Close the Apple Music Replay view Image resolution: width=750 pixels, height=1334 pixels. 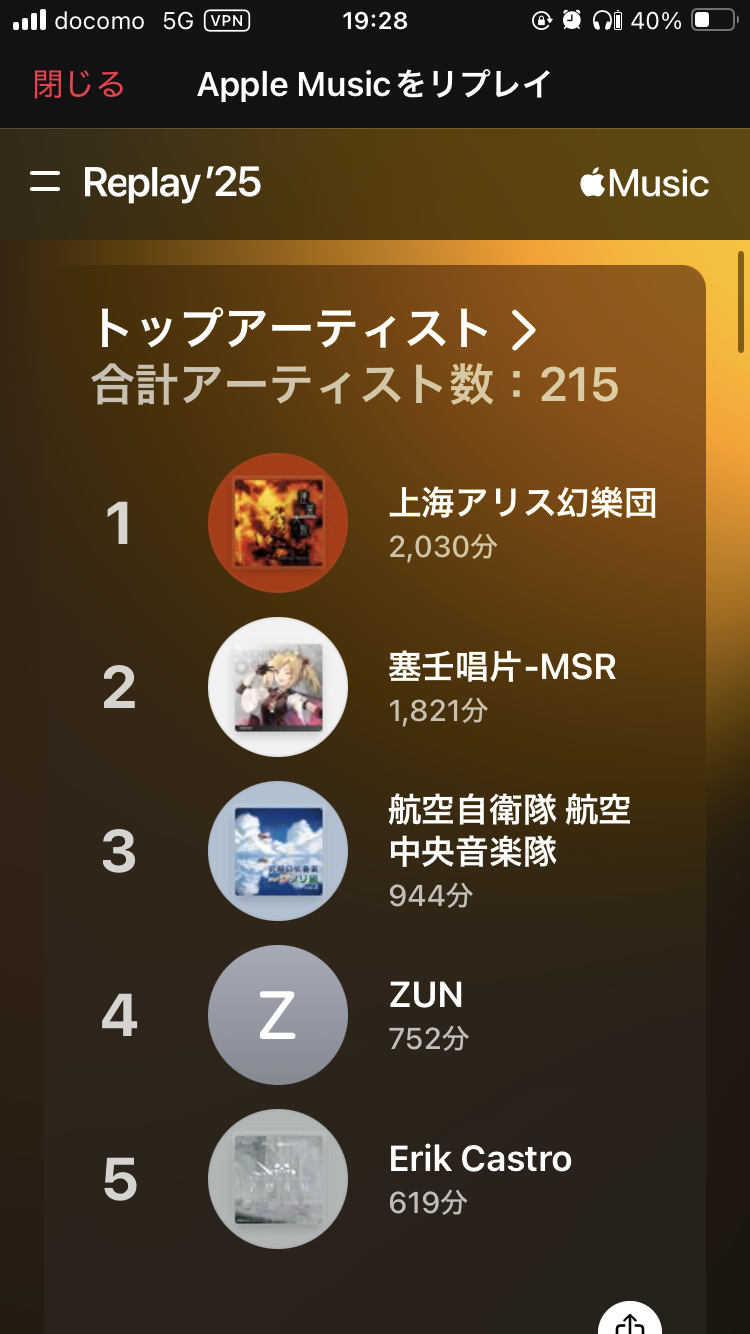pos(79,84)
